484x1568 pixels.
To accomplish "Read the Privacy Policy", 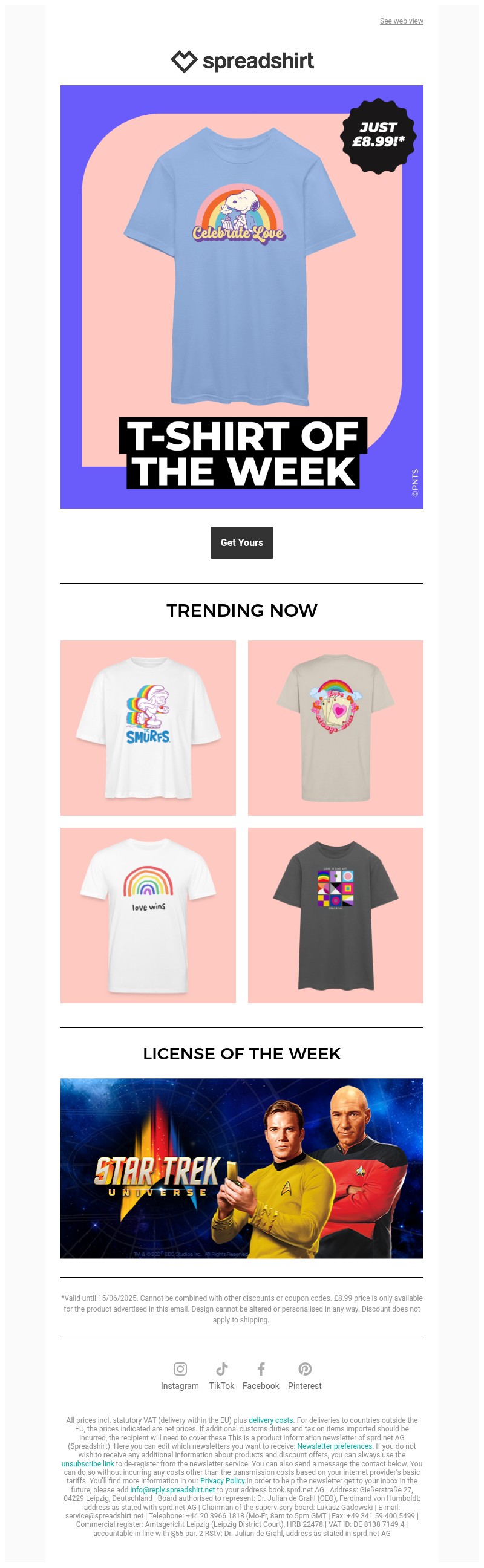I will (222, 1481).
